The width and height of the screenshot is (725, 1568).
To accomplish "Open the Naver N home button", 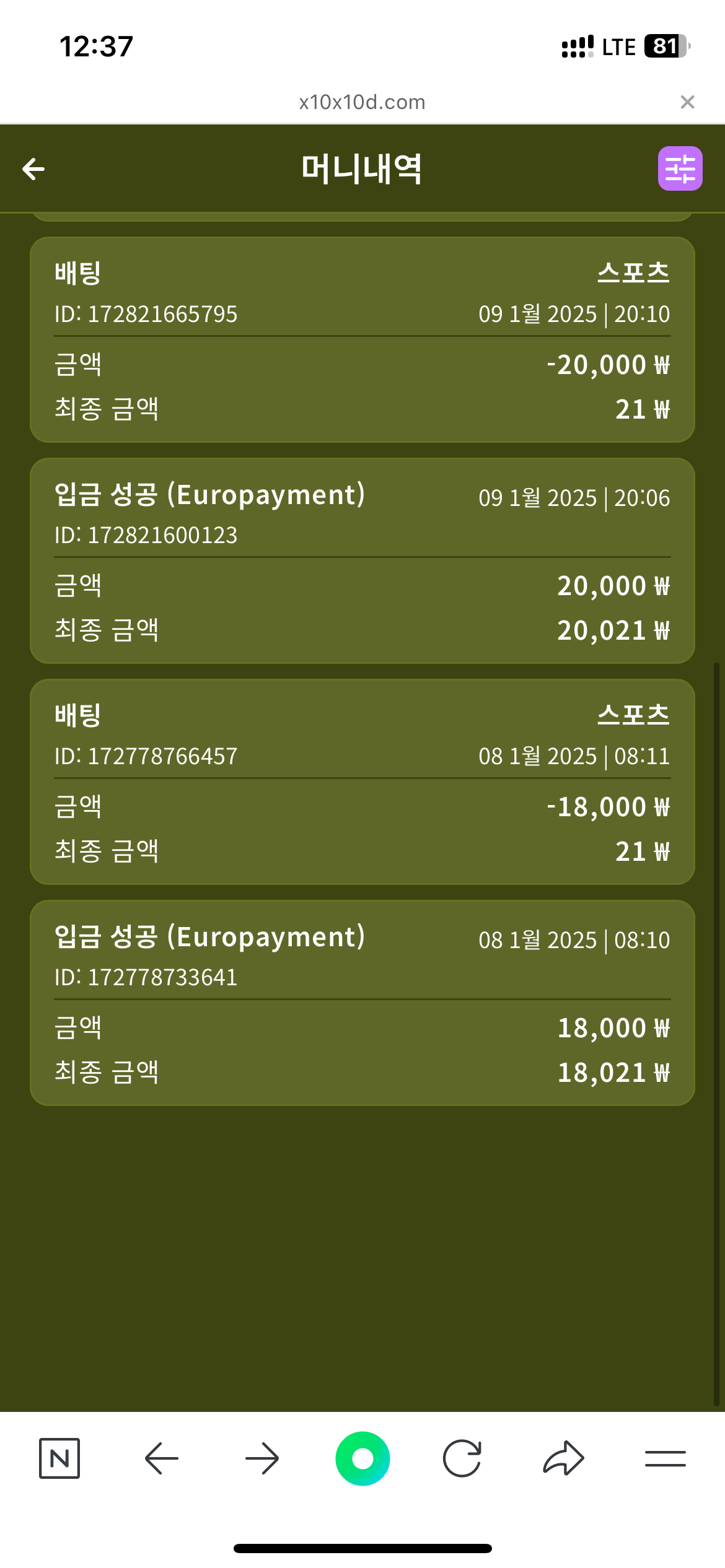I will click(59, 1458).
